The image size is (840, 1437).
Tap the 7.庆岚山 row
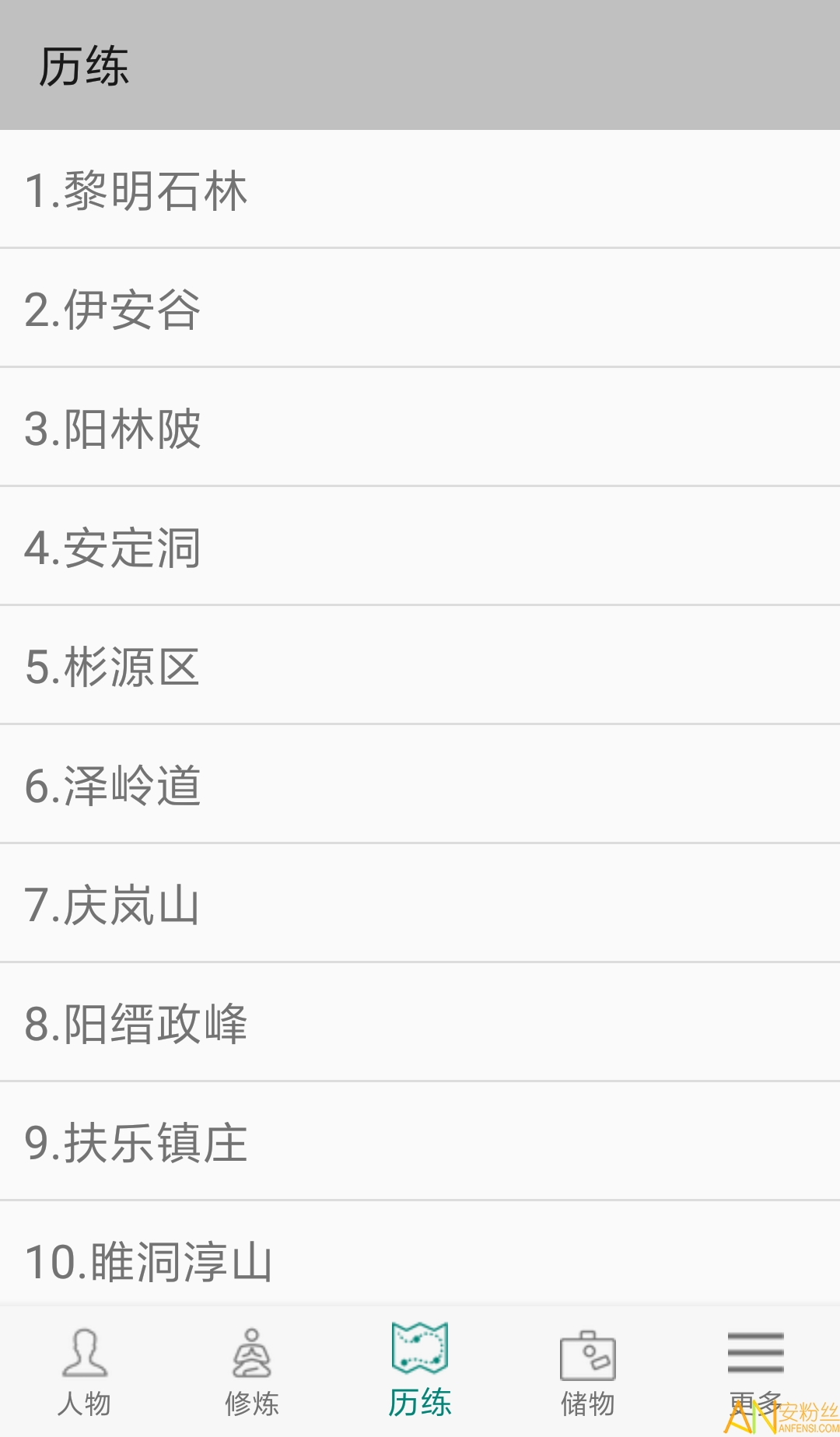point(420,904)
